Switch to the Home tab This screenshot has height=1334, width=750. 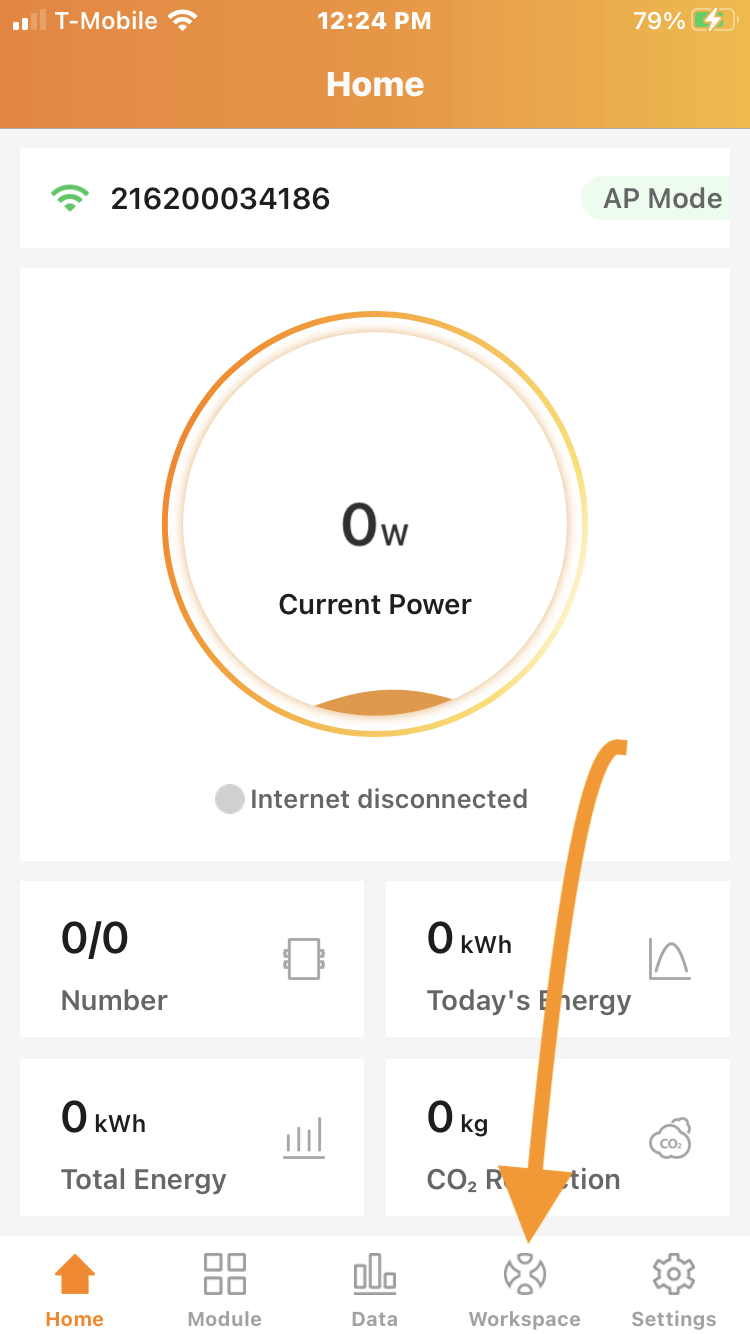[x=75, y=1290]
